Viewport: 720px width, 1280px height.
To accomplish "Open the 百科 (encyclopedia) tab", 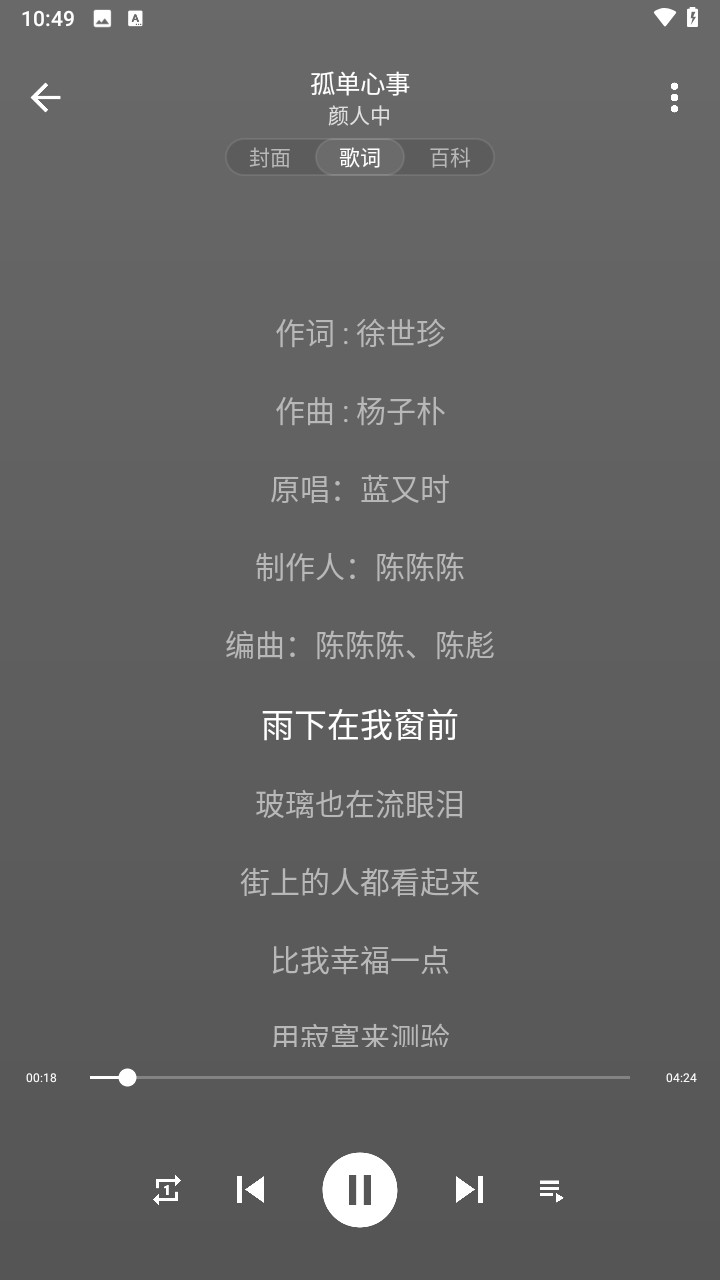I will 447,157.
